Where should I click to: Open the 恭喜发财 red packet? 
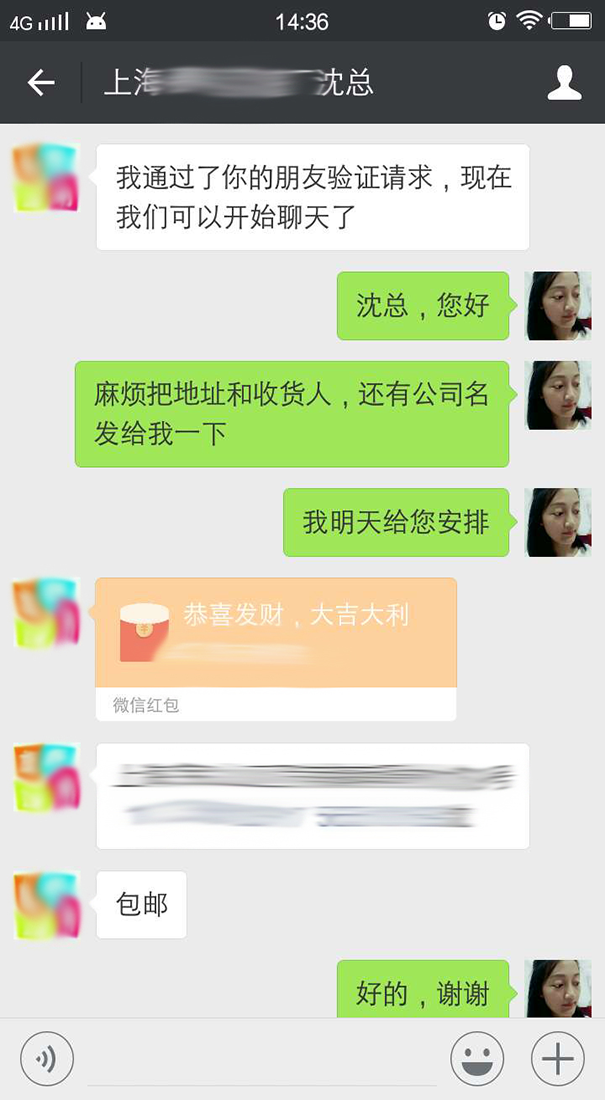(276, 632)
